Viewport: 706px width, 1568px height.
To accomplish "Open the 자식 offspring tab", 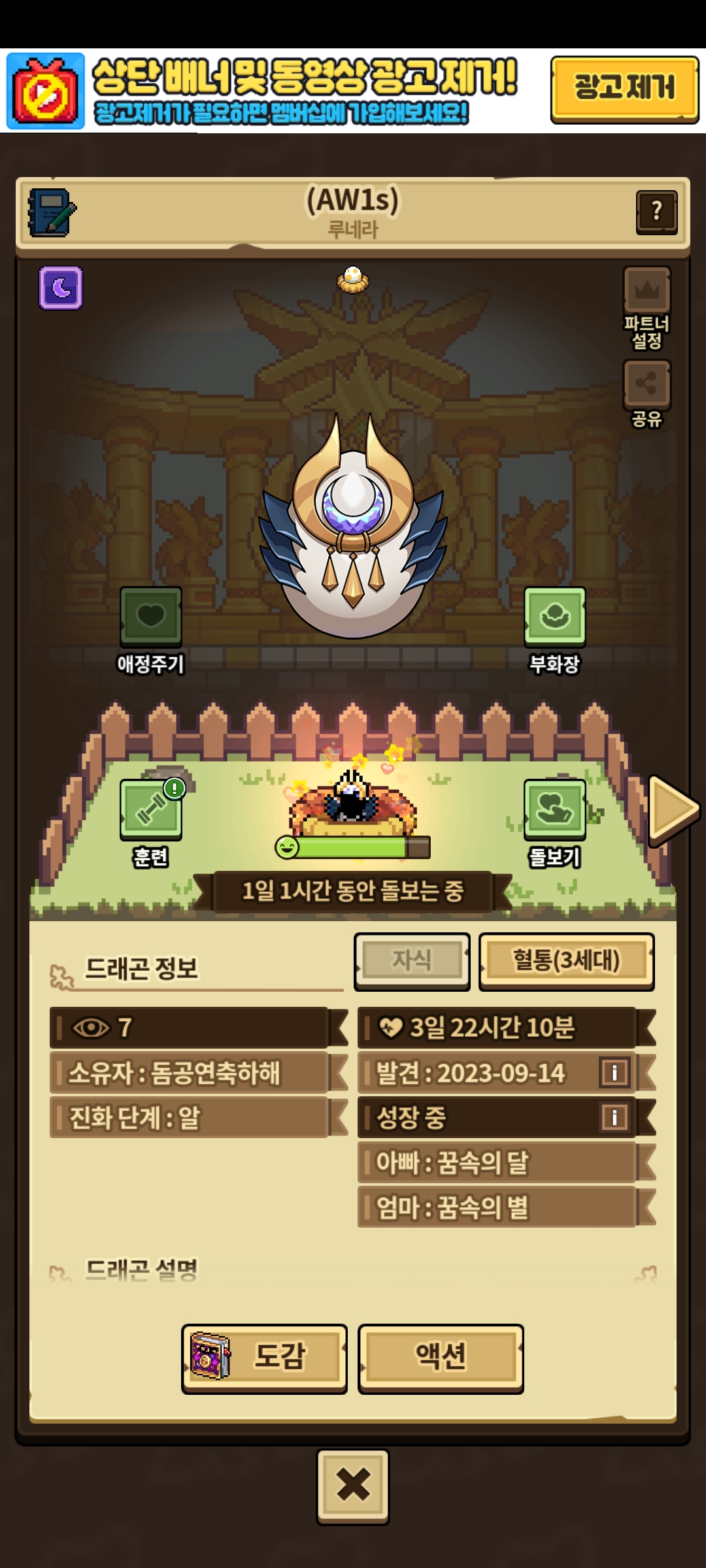I will pyautogui.click(x=412, y=960).
